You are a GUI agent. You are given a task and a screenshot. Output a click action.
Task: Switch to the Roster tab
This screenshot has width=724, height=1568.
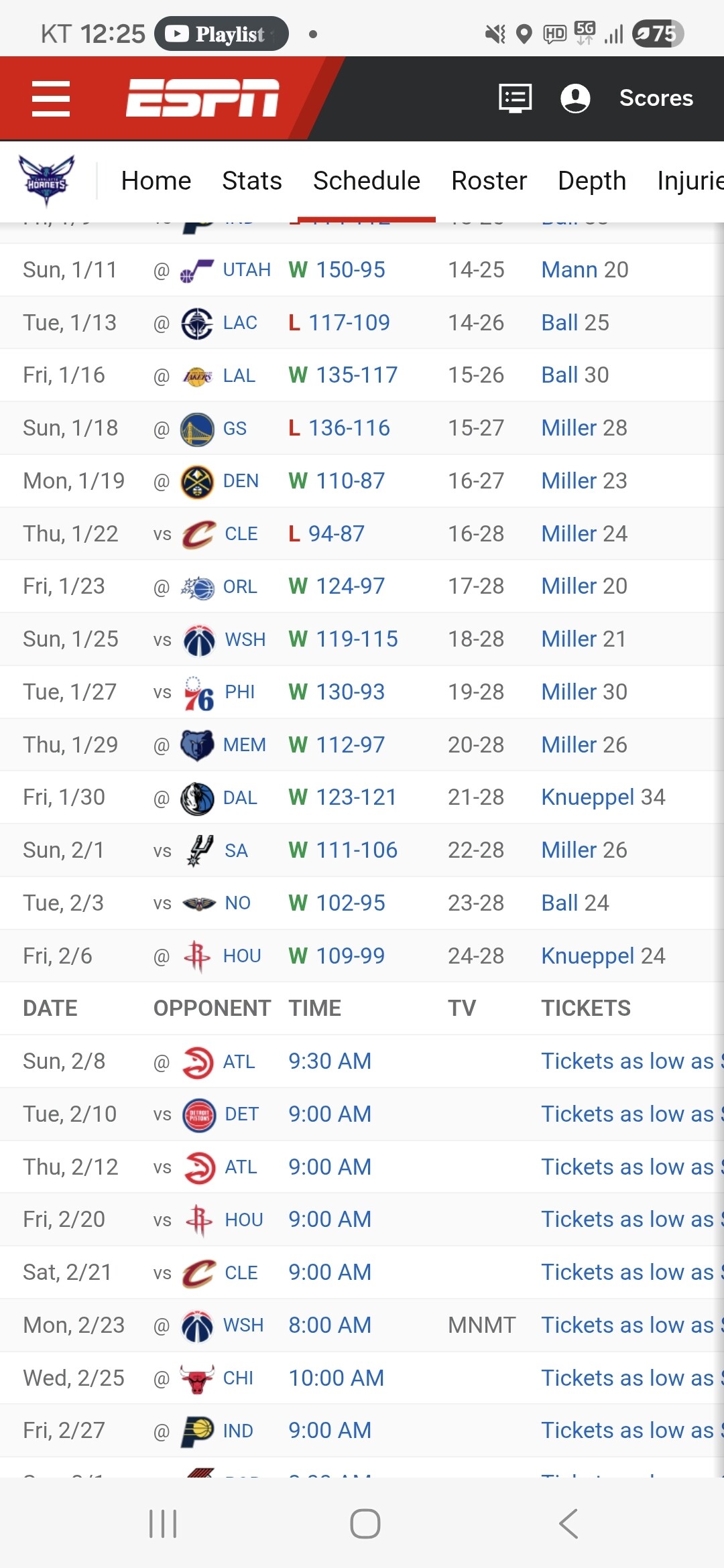[489, 181]
